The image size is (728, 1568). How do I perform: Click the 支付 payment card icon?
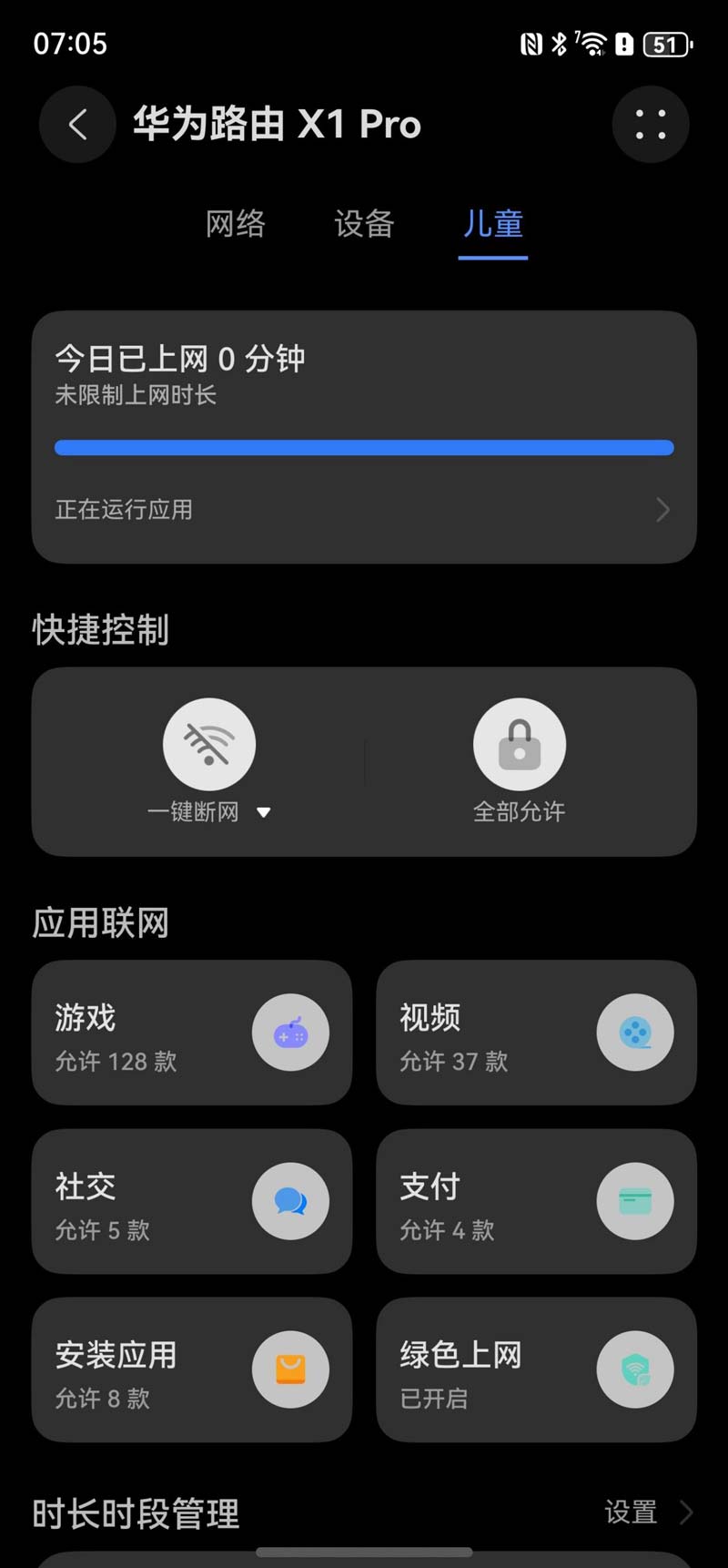click(x=635, y=1201)
